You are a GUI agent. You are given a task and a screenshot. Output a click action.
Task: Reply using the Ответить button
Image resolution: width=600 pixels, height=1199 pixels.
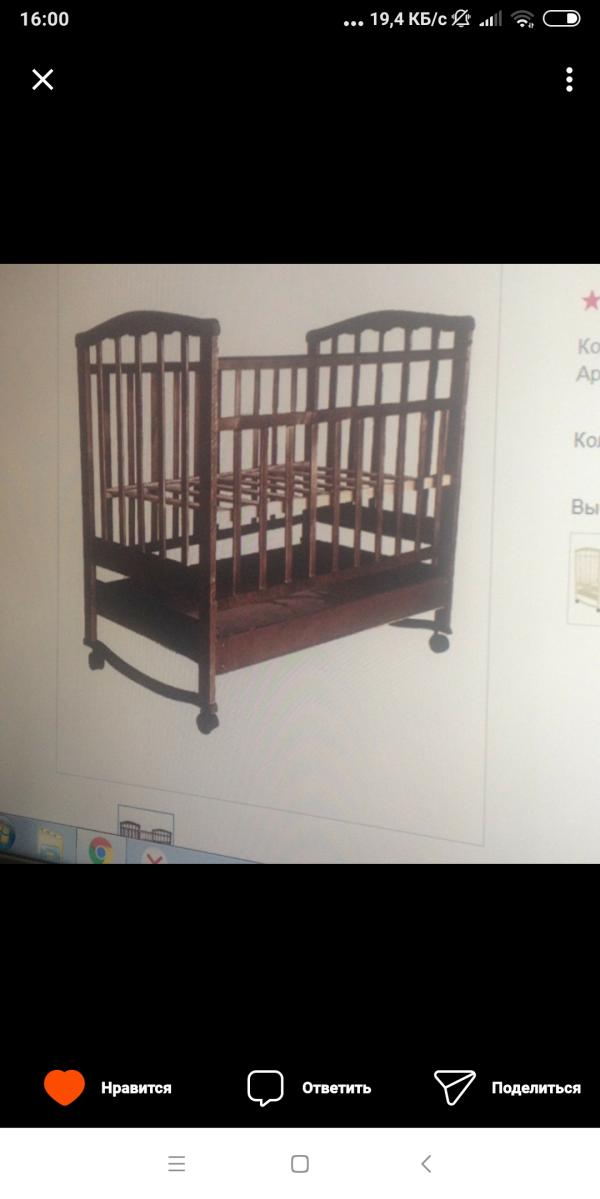point(309,1088)
